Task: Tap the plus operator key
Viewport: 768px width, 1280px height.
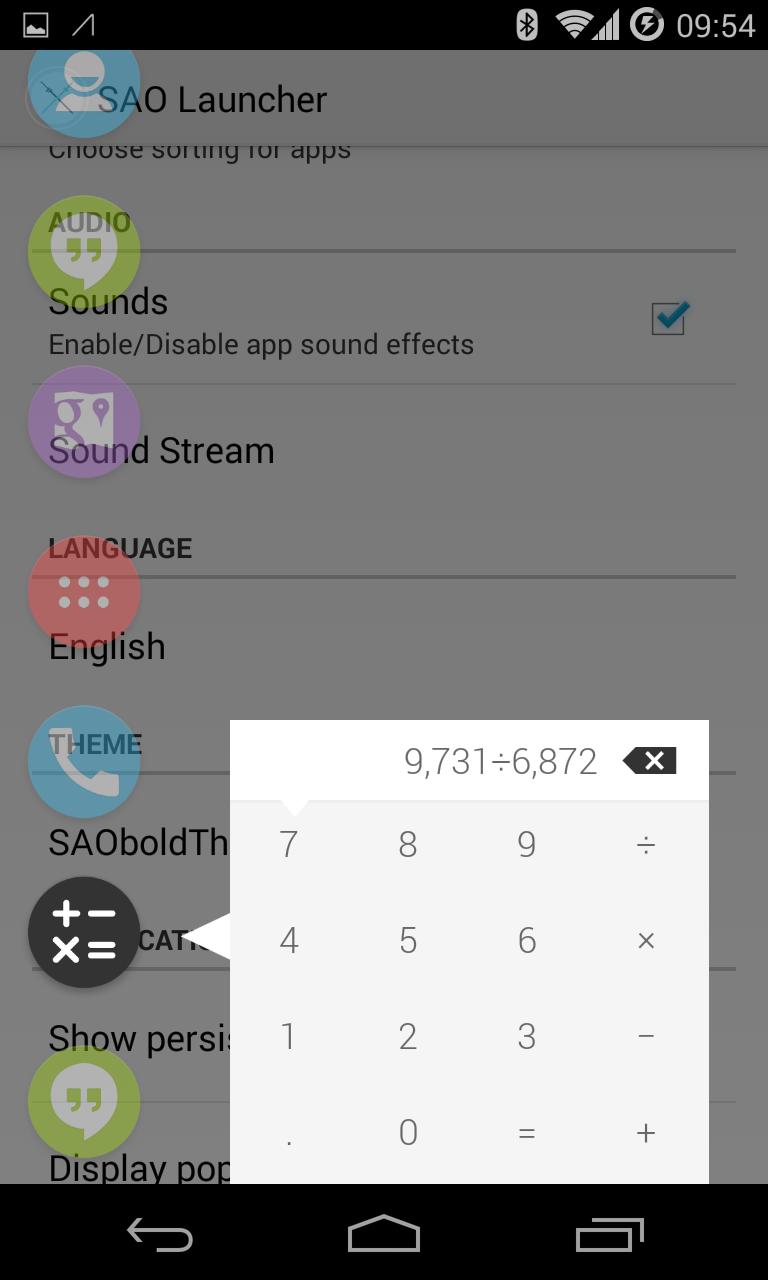Action: tap(646, 1133)
